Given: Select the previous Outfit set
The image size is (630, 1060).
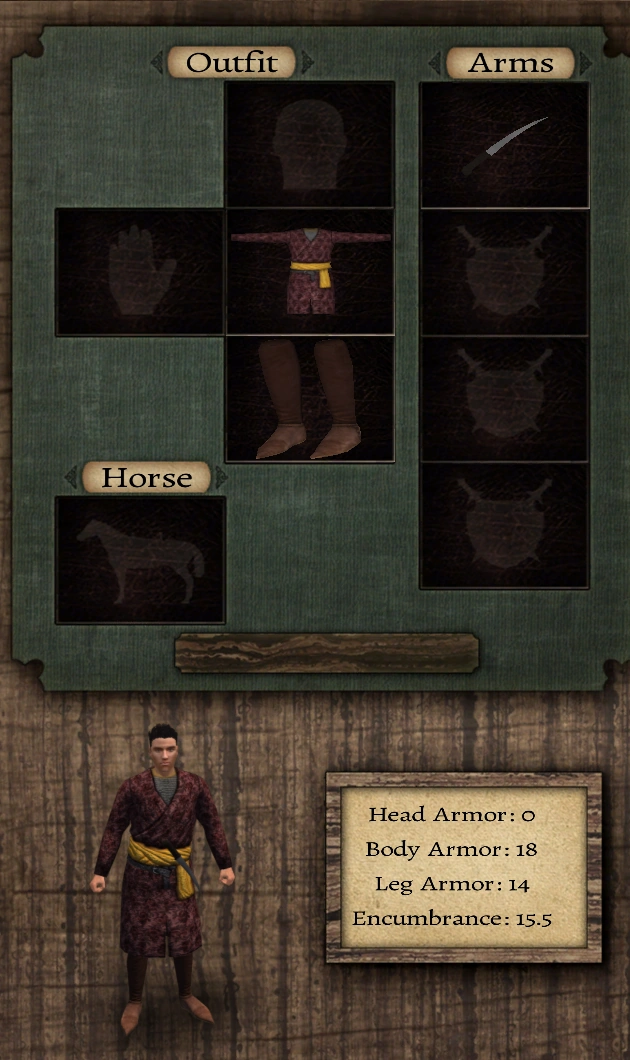Looking at the screenshot, I should (x=157, y=63).
